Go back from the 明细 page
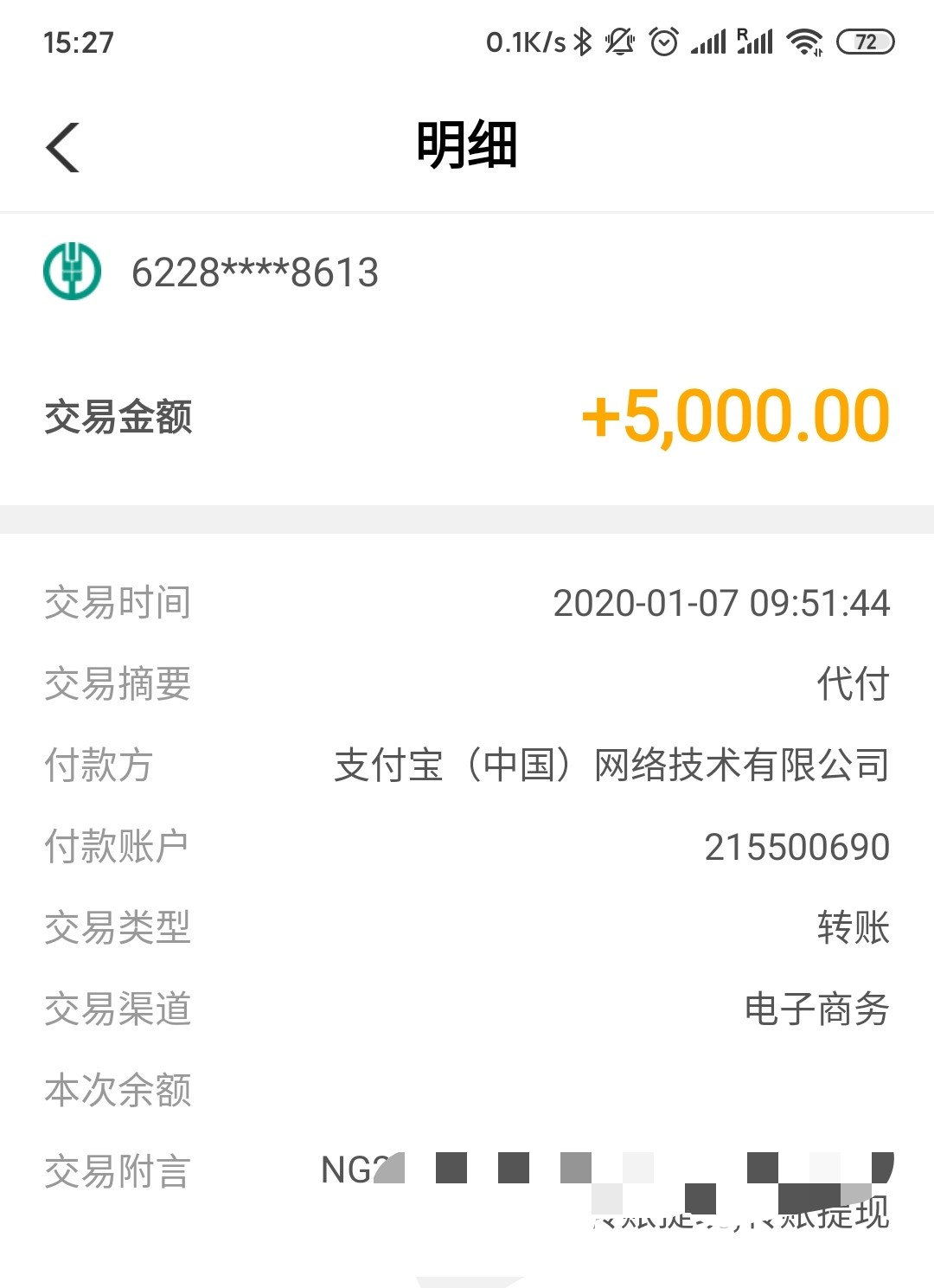Viewport: 934px width, 1288px height. tap(63, 147)
